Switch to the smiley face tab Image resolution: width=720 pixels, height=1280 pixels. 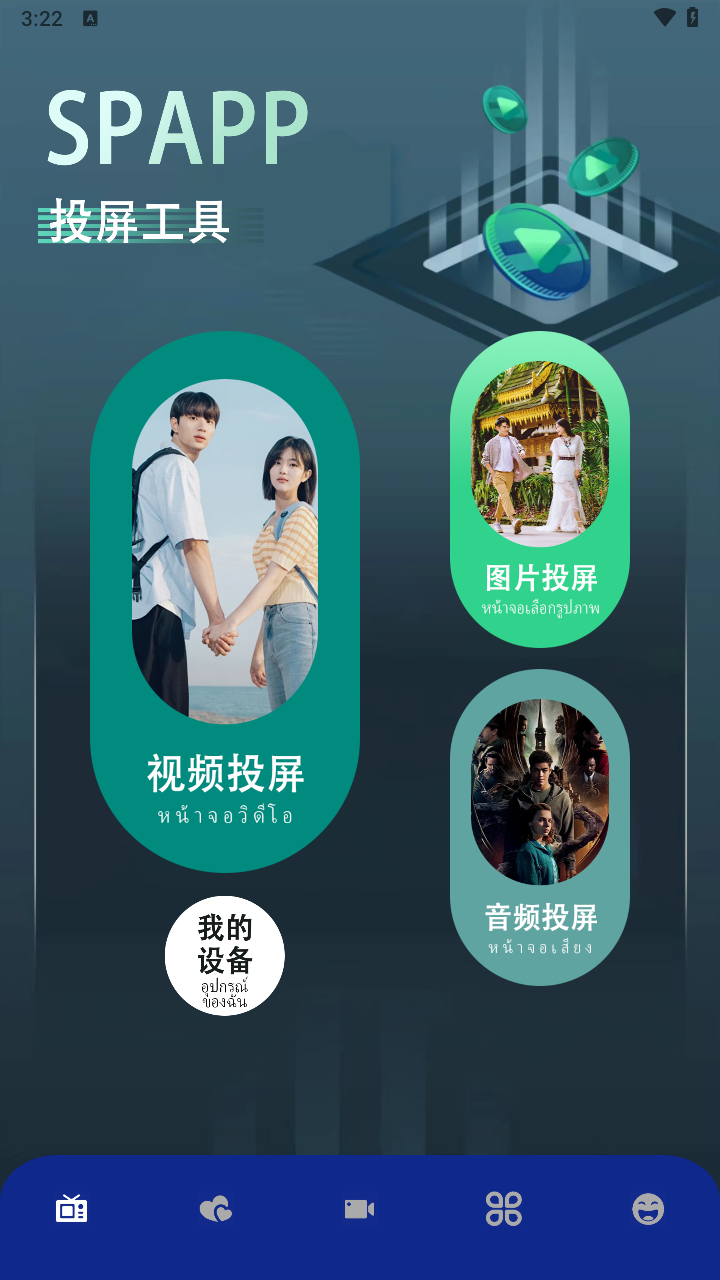coord(648,1209)
